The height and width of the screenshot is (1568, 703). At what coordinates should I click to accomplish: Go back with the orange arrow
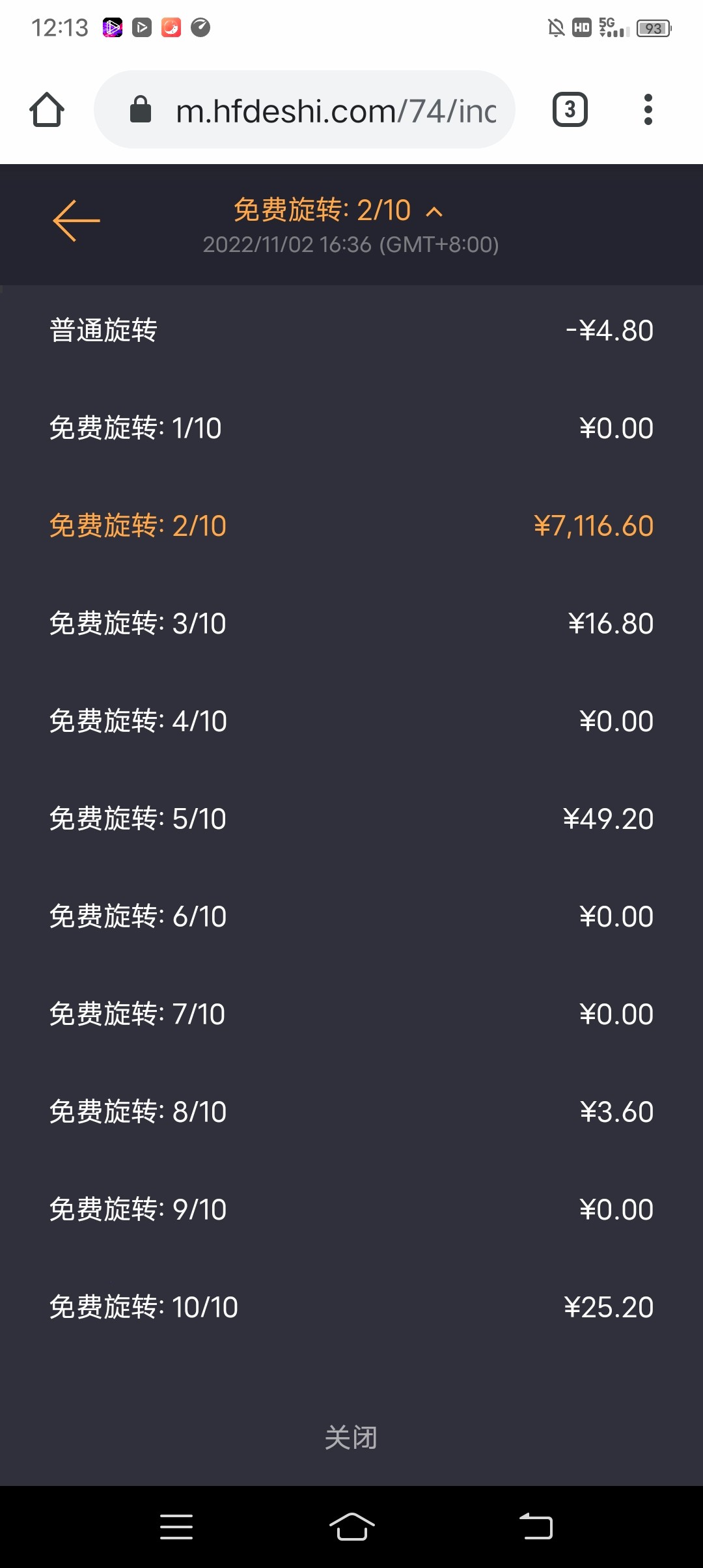tap(76, 221)
